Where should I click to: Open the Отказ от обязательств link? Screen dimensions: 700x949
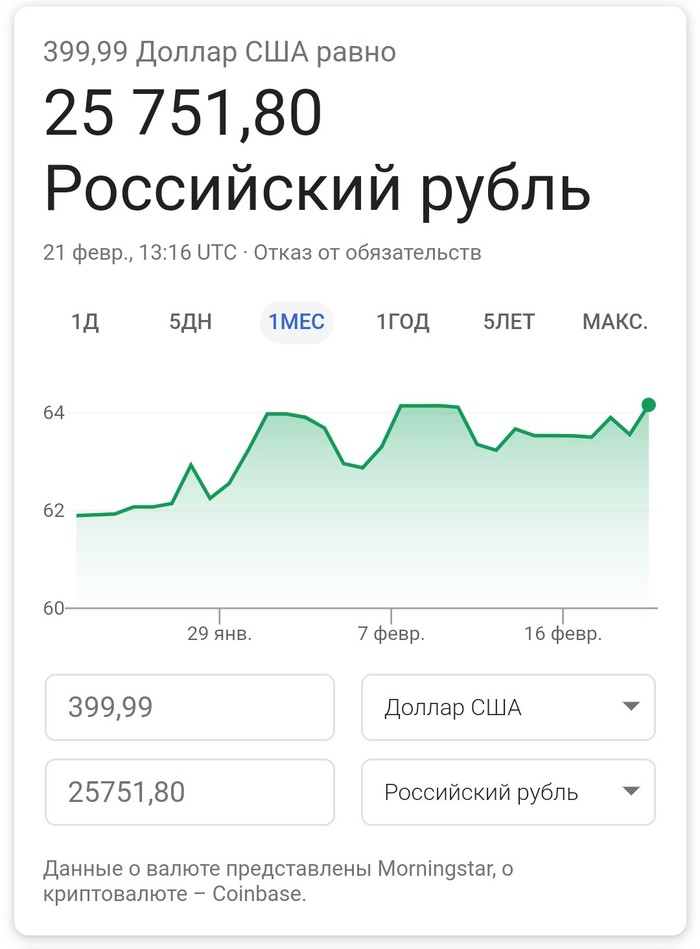367,253
